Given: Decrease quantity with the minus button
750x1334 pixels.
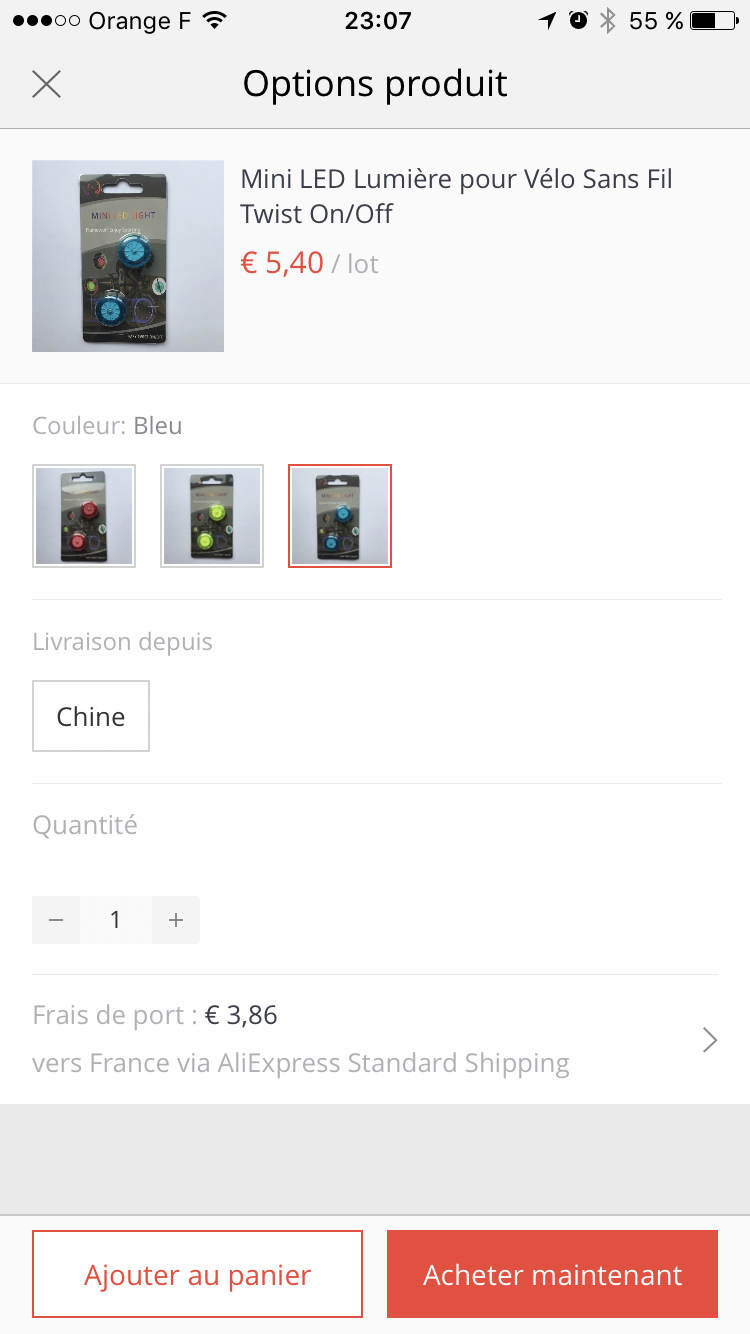Looking at the screenshot, I should [56, 920].
